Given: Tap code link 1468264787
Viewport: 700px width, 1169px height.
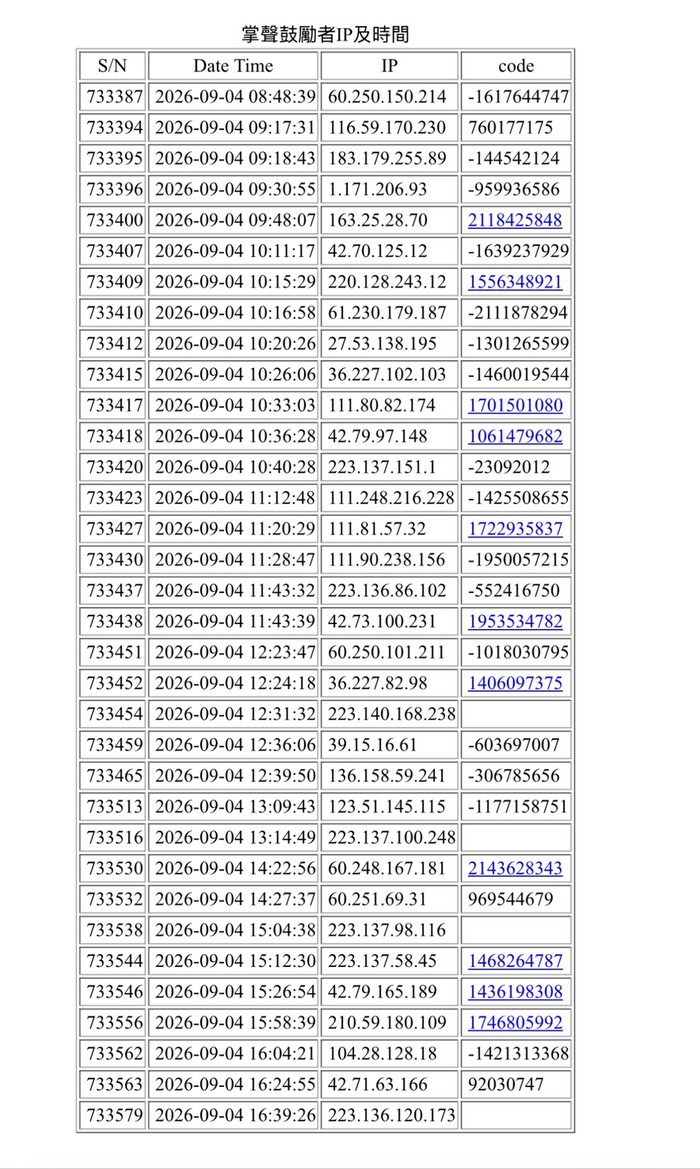Looking at the screenshot, I should click(515, 960).
